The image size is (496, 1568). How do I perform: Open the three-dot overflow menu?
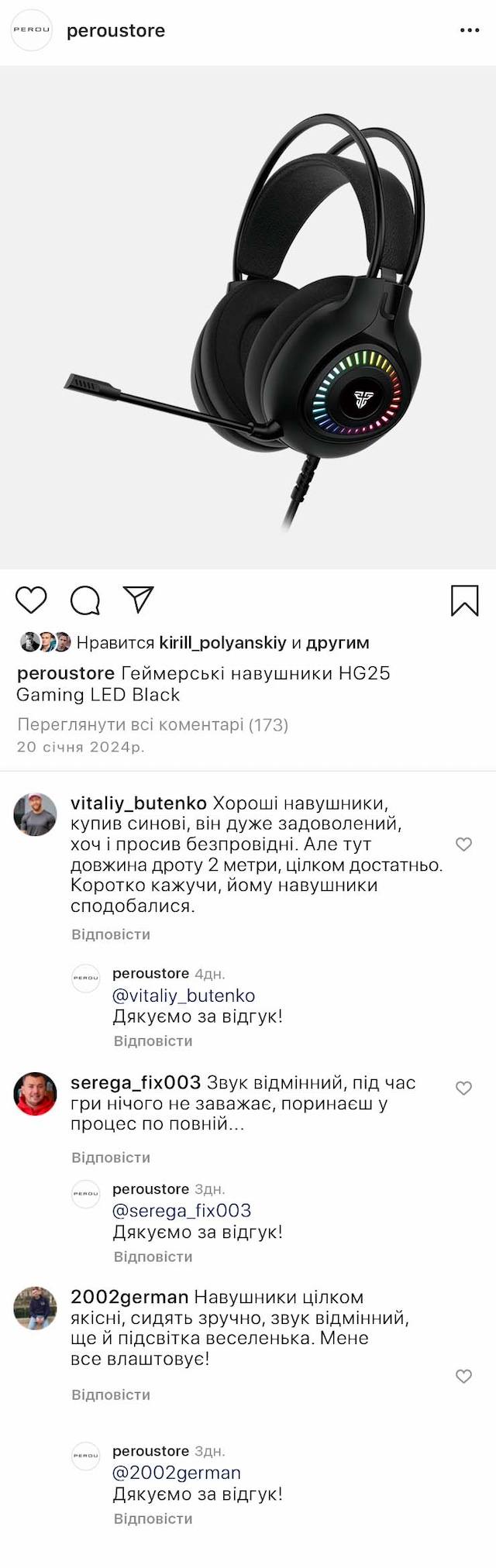[470, 31]
